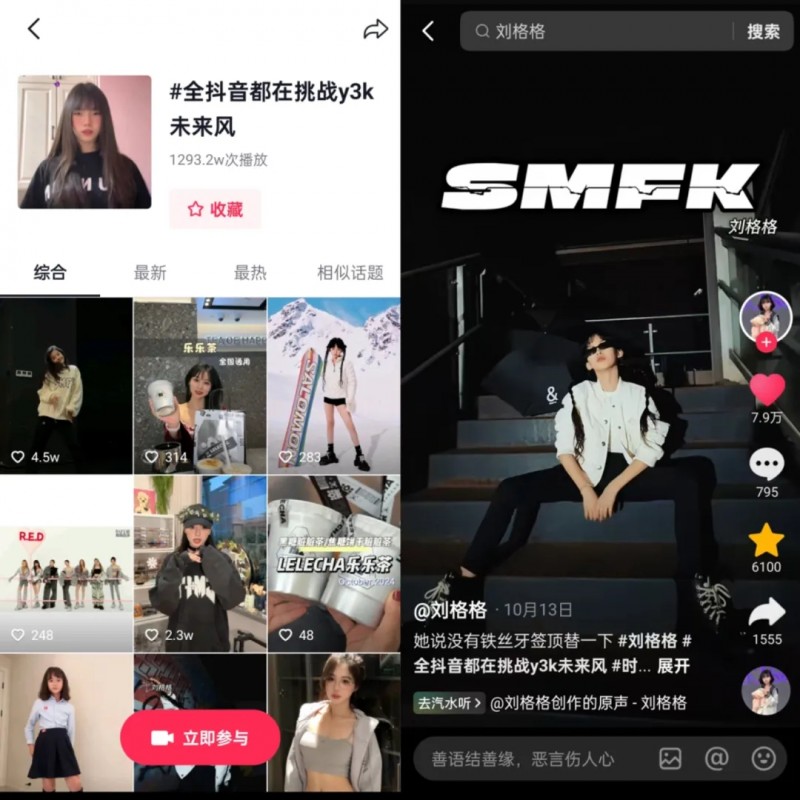Open the 乐乐茶 video with 314 likes
This screenshot has width=800, height=800.
200,385
